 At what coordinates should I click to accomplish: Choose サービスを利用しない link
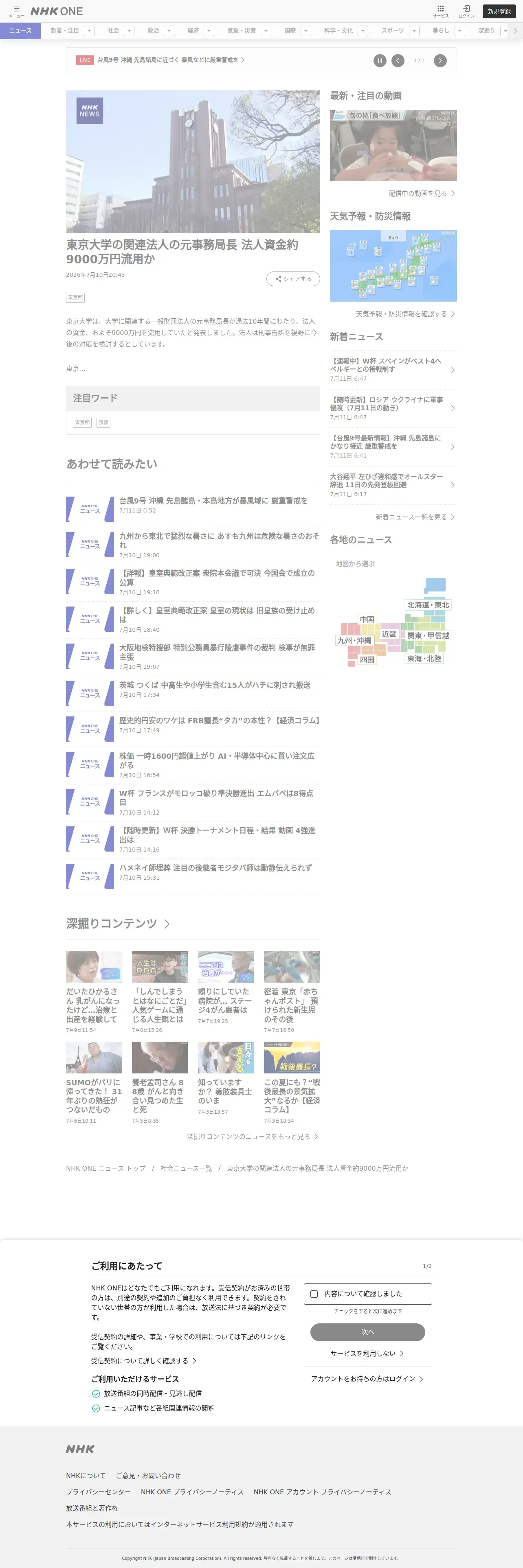pyautogui.click(x=367, y=1353)
